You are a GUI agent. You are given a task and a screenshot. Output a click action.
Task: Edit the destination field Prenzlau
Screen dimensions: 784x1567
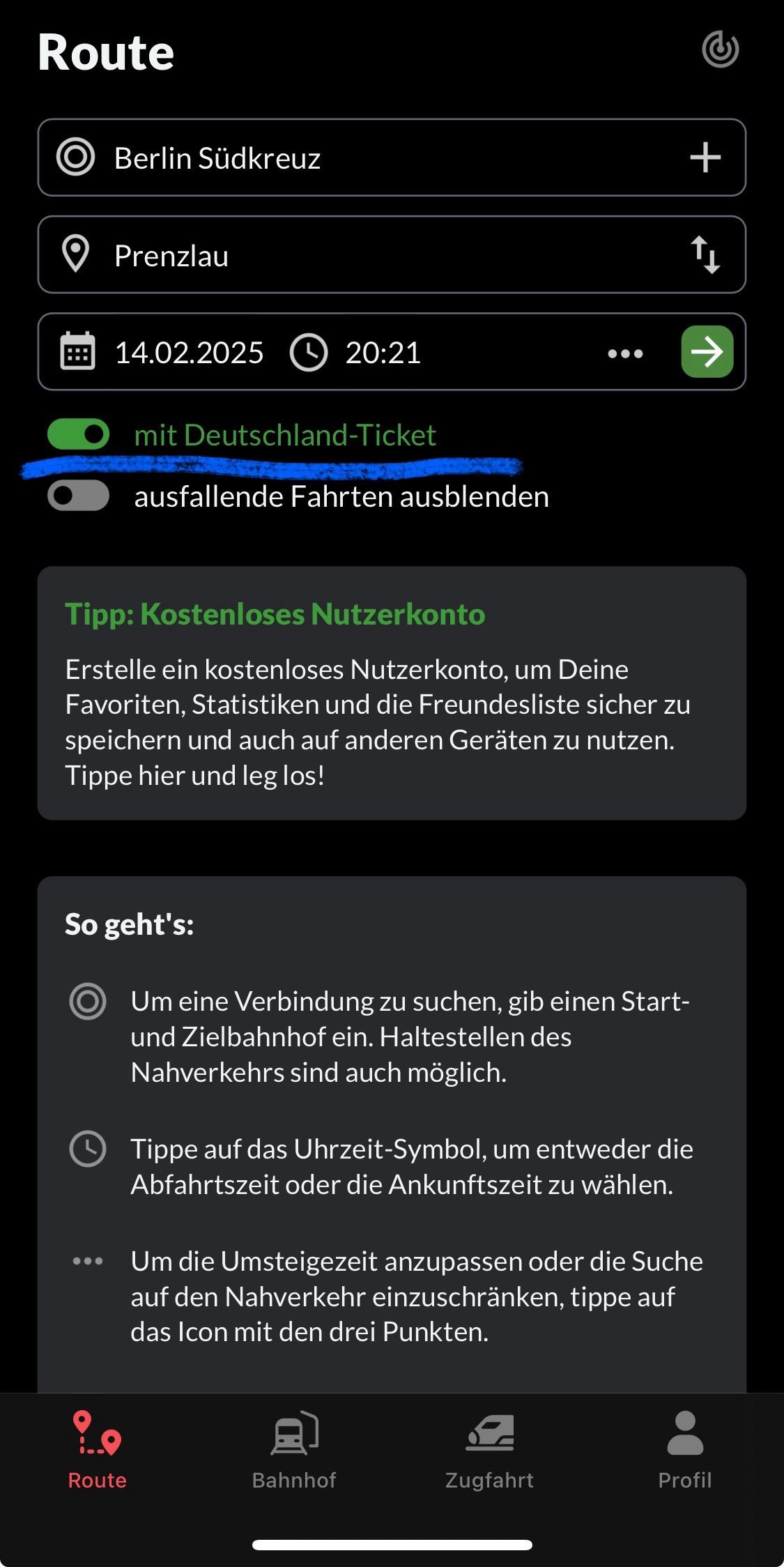tap(362, 254)
